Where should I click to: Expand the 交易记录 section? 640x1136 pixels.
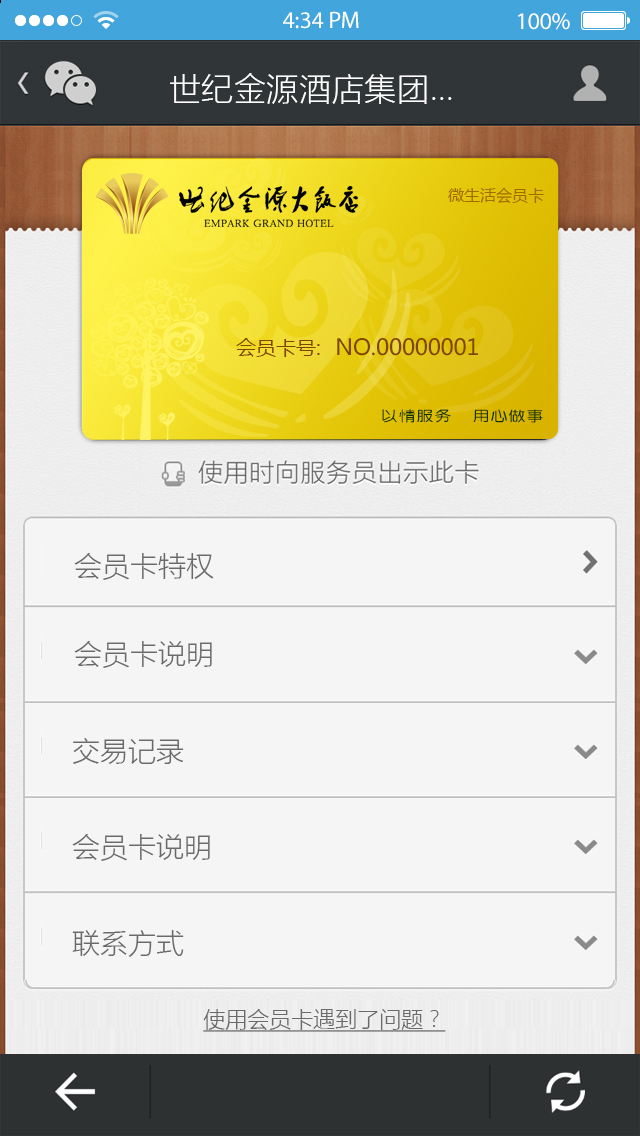click(x=320, y=751)
